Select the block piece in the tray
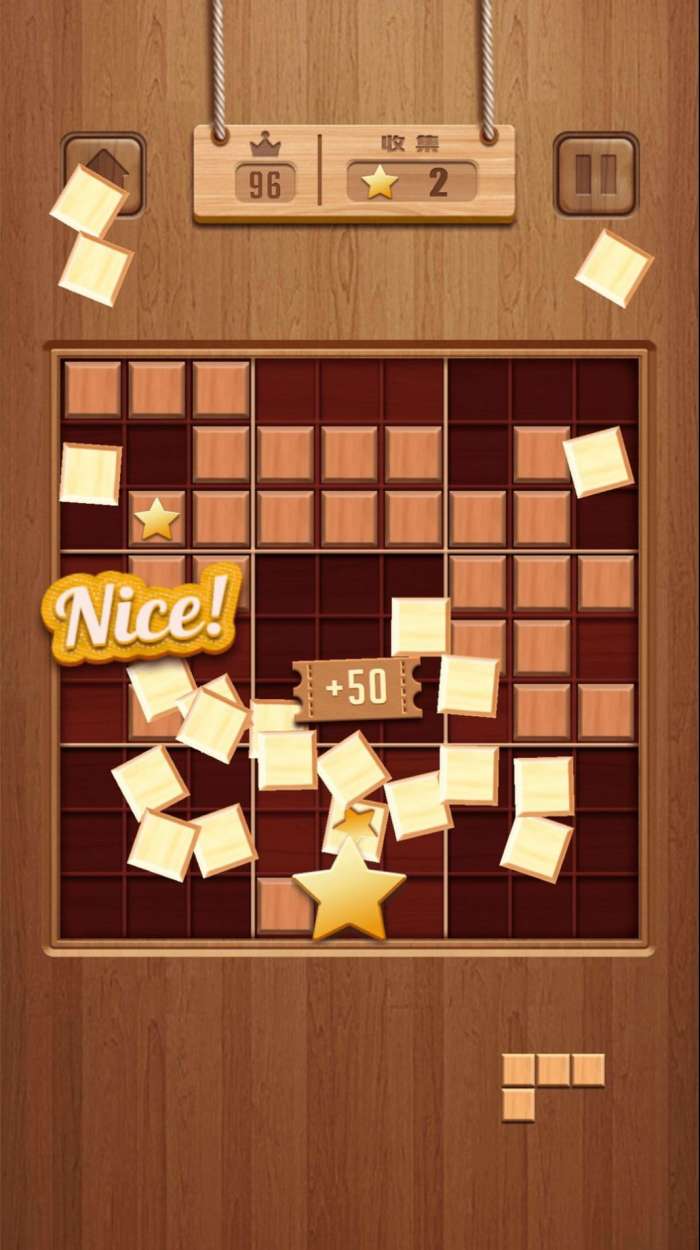The height and width of the screenshot is (1250, 700). (x=553, y=1086)
